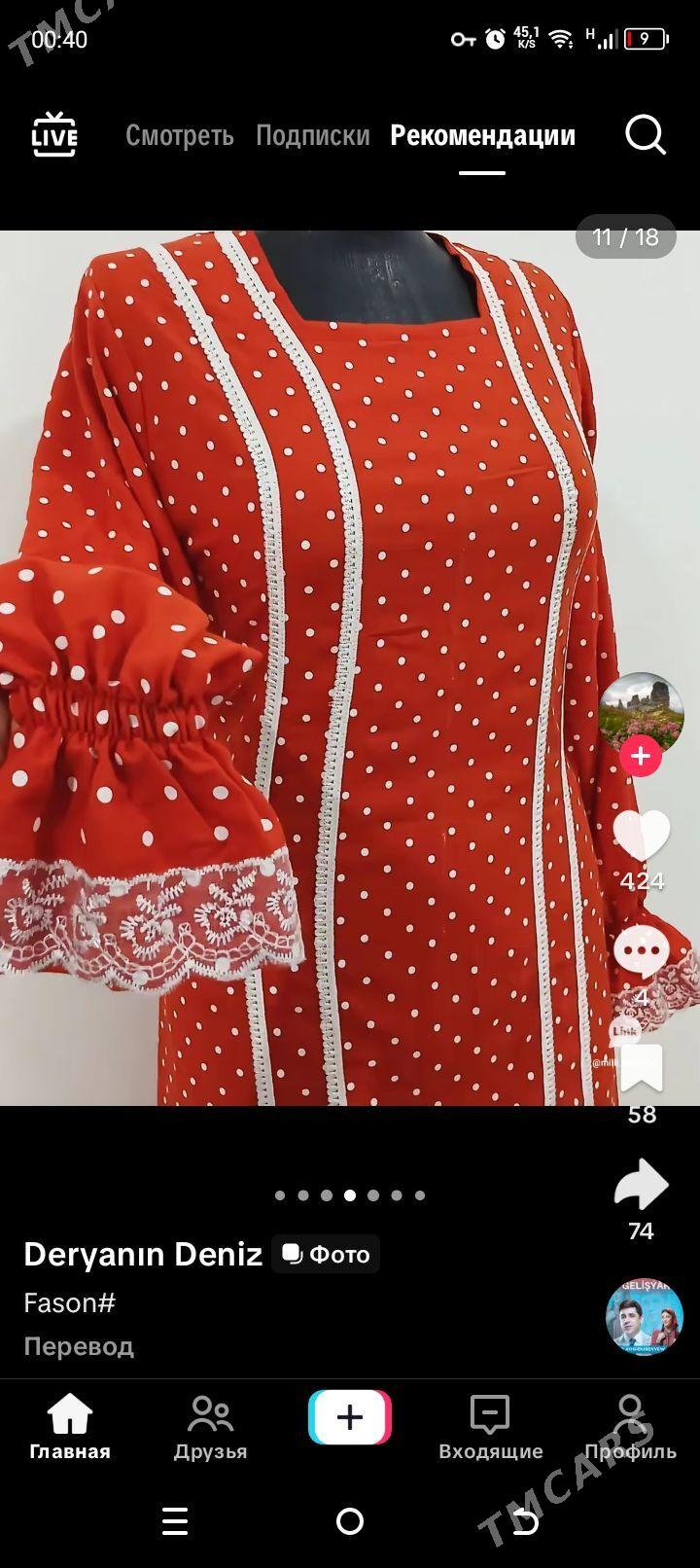
Task: Open Deryanın Deniz profile name
Action: pos(143,1254)
